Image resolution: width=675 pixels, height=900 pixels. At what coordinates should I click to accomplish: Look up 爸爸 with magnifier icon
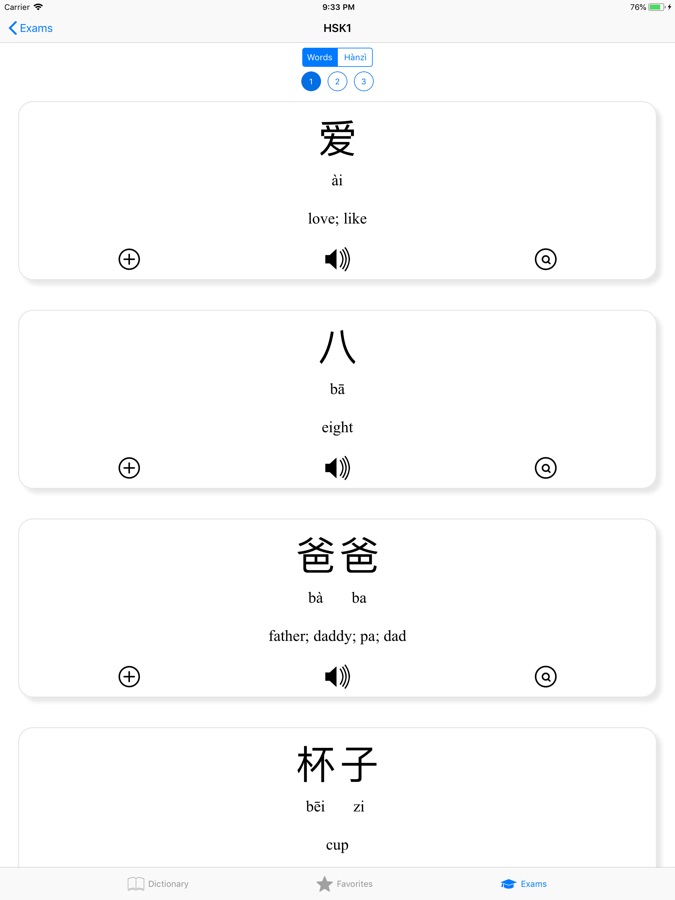click(x=545, y=677)
